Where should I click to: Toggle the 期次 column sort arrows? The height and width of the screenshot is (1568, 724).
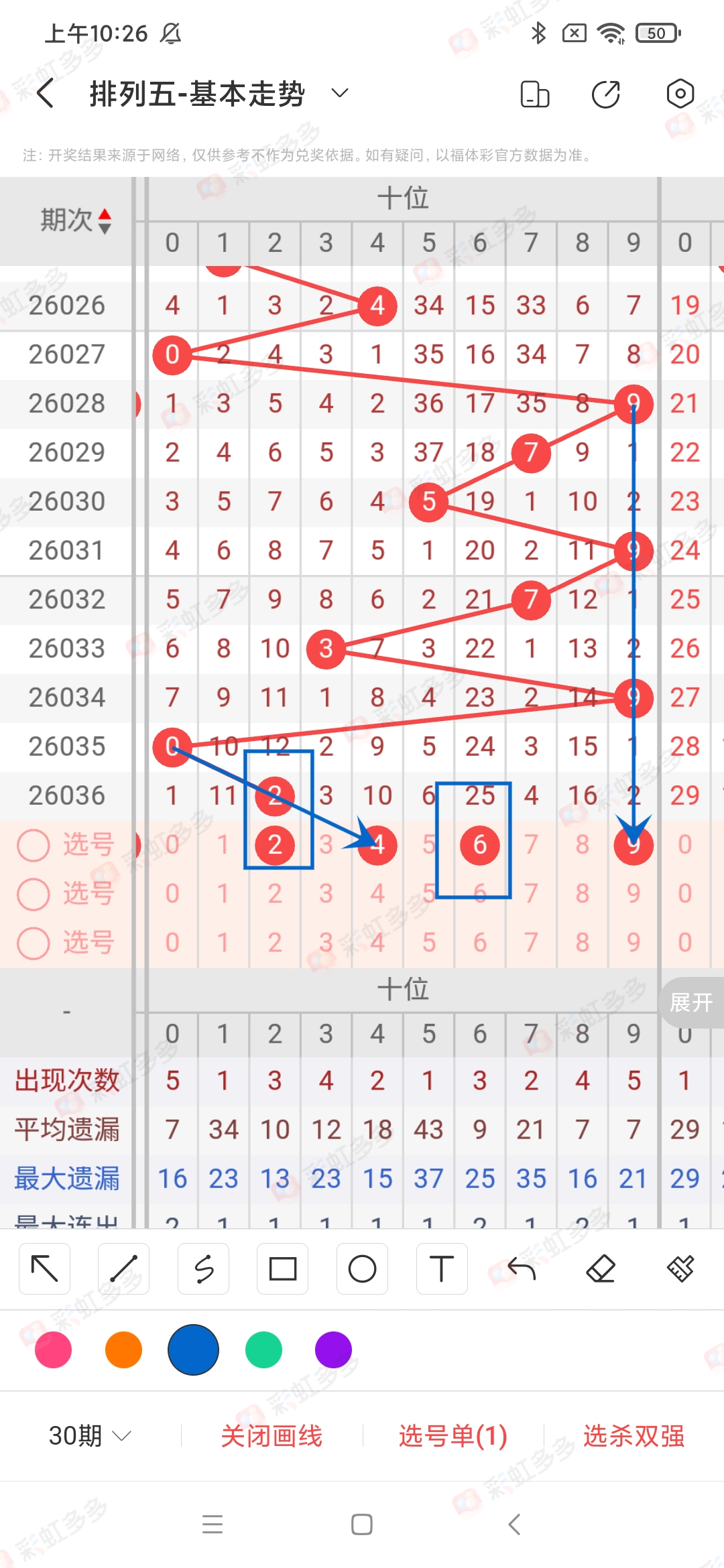point(105,221)
